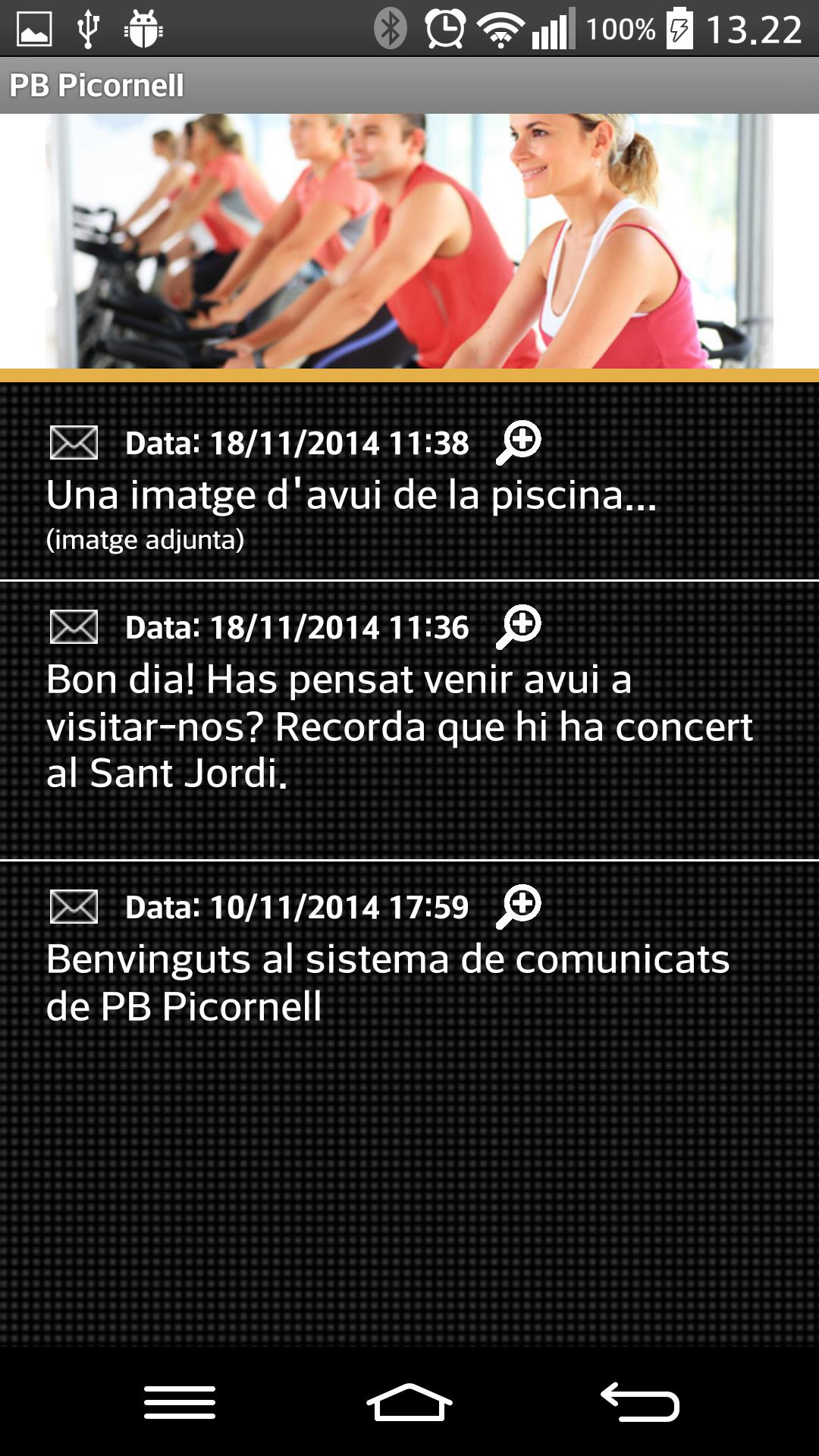This screenshot has width=819, height=1456.
Task: Open the system menu button
Action: tap(180, 1402)
